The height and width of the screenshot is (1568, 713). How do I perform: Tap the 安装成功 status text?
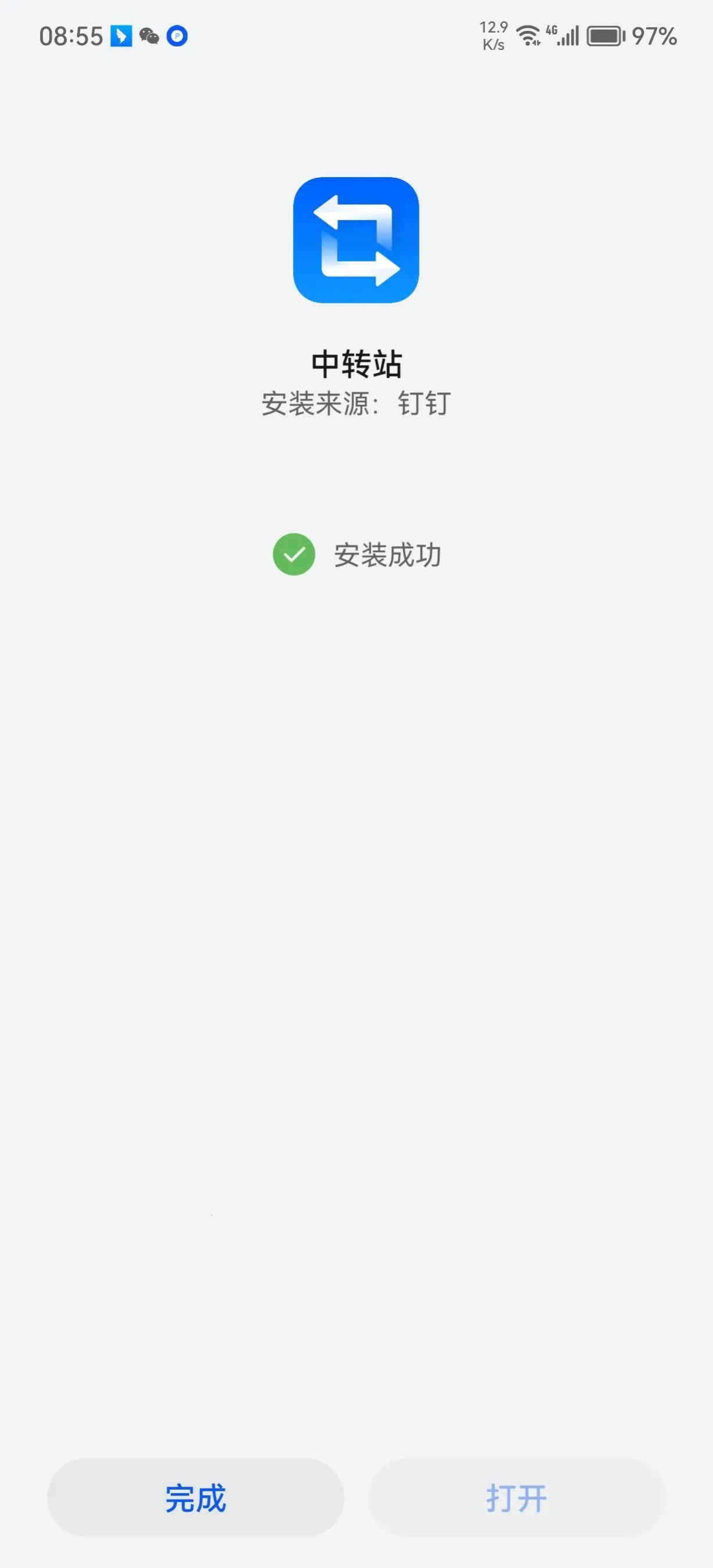click(388, 554)
